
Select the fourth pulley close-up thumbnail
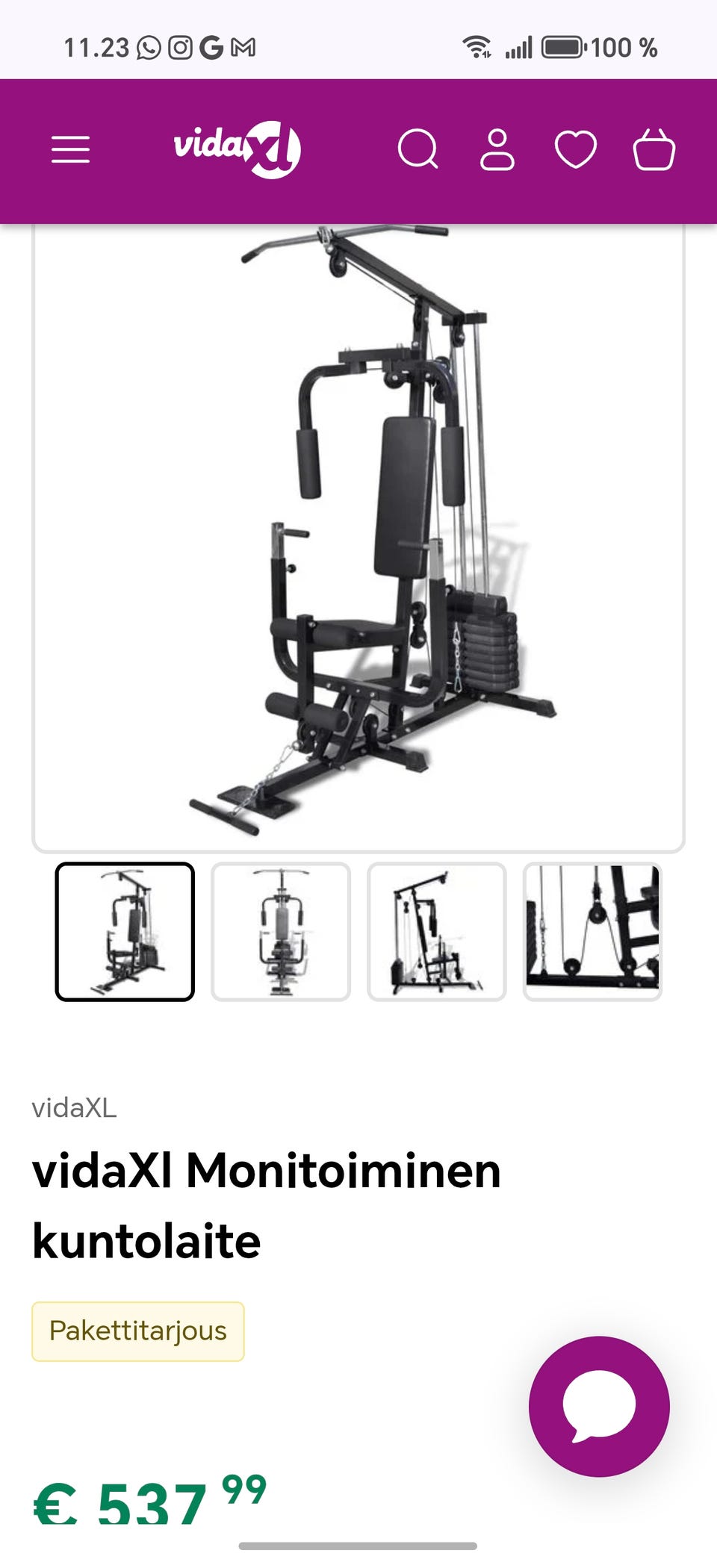(x=592, y=931)
